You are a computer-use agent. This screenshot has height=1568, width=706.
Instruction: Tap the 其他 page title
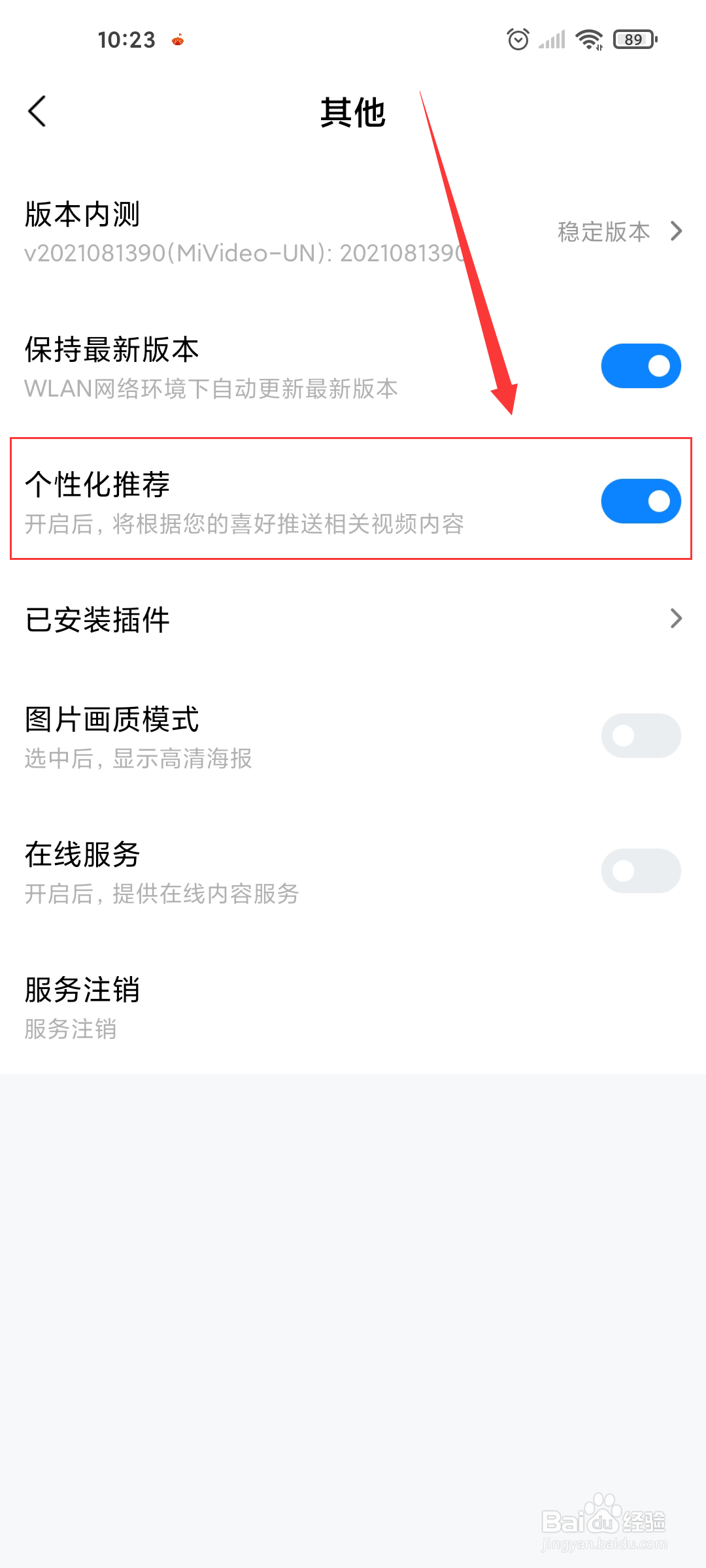[x=352, y=111]
